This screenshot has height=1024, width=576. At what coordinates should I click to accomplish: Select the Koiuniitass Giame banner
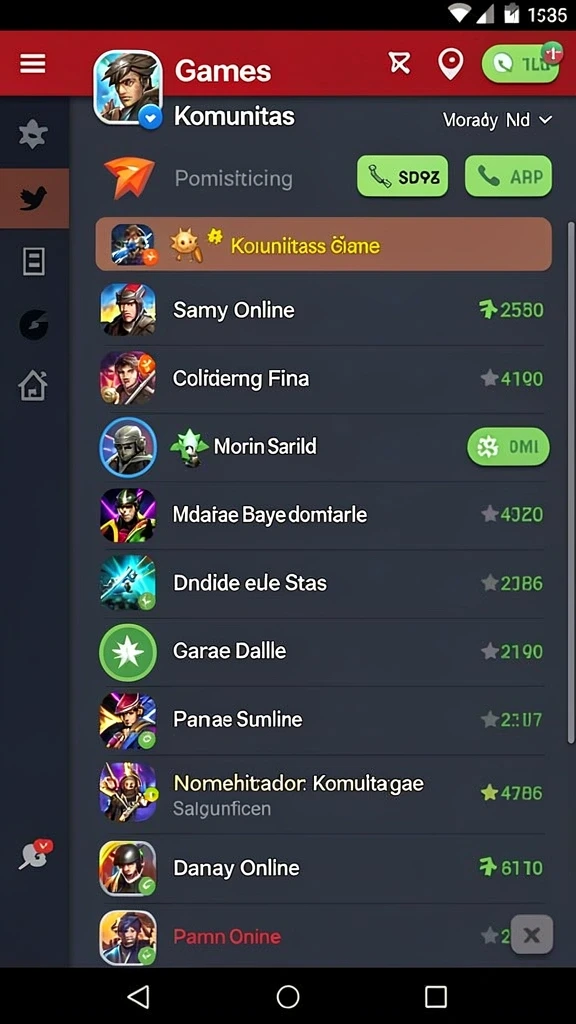[323, 244]
